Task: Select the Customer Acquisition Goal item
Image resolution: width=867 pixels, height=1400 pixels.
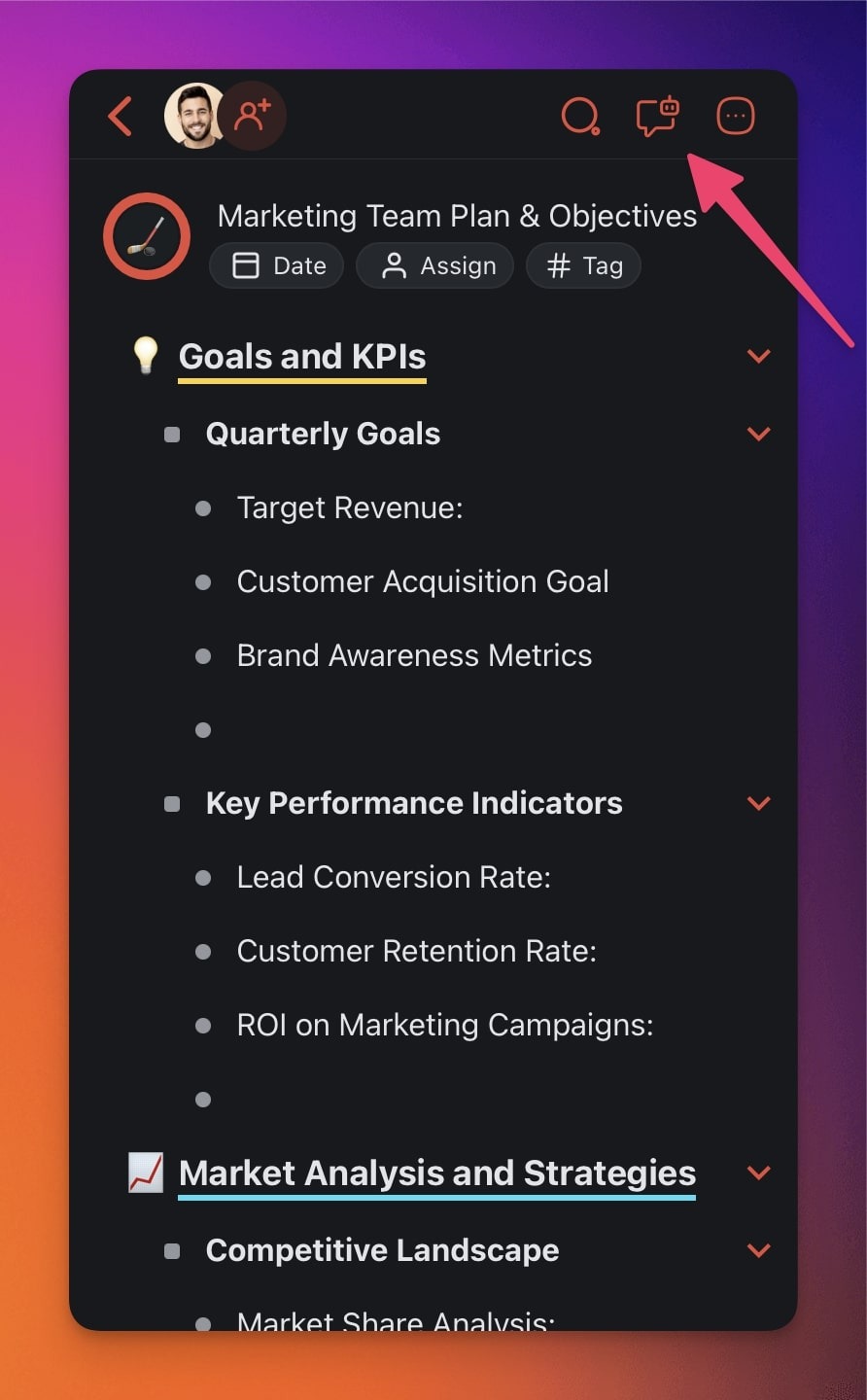Action: pyautogui.click(x=423, y=581)
